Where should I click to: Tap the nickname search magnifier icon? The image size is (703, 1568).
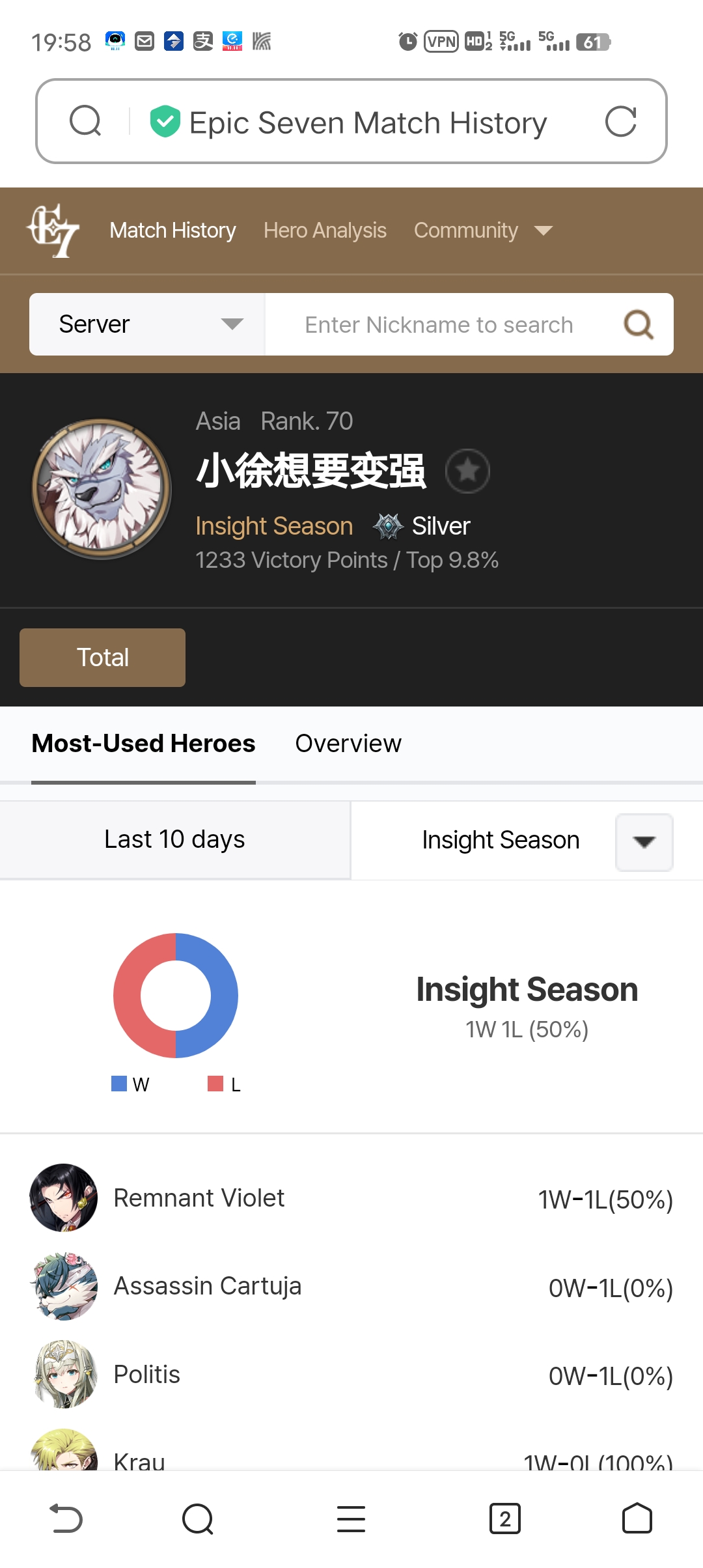639,324
